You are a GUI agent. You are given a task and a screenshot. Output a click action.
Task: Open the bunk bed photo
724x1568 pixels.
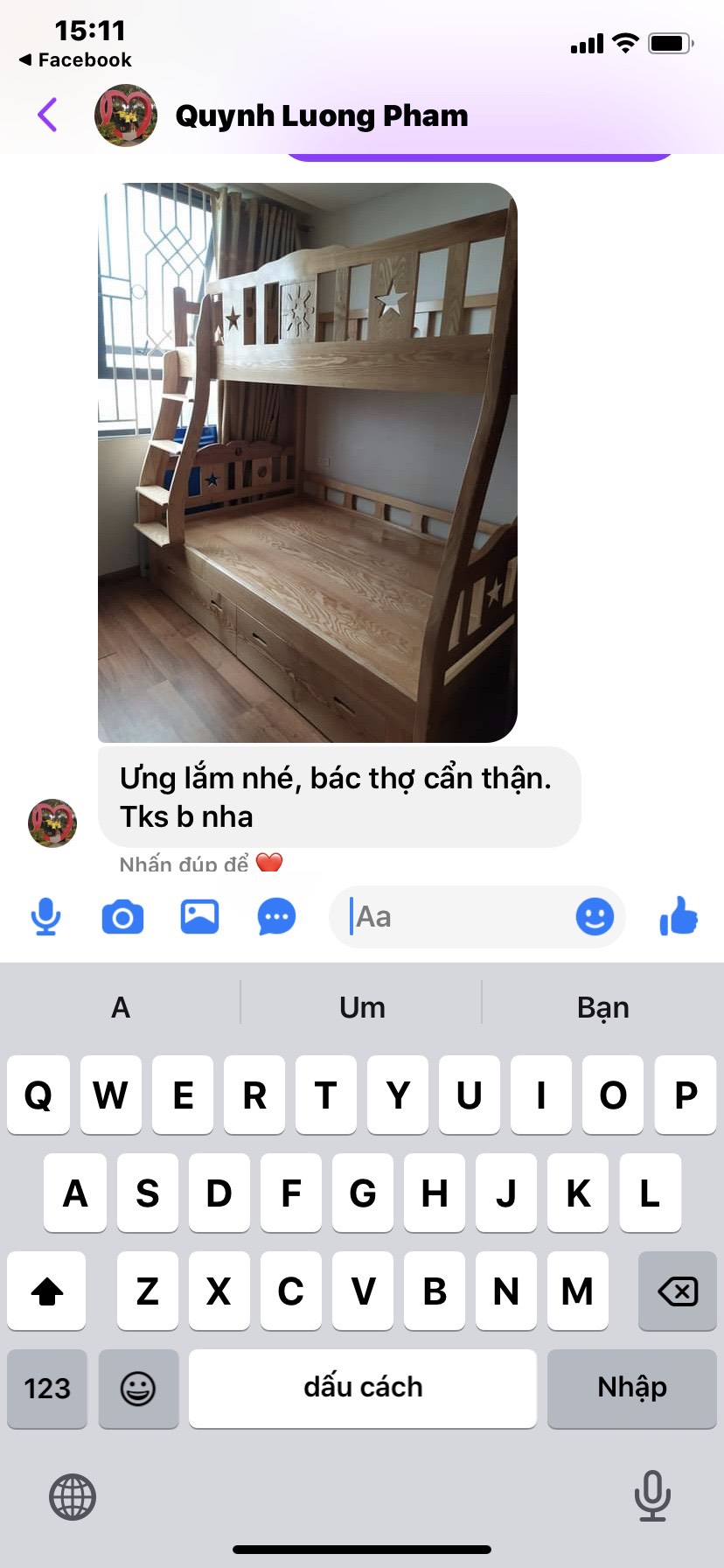click(x=307, y=462)
